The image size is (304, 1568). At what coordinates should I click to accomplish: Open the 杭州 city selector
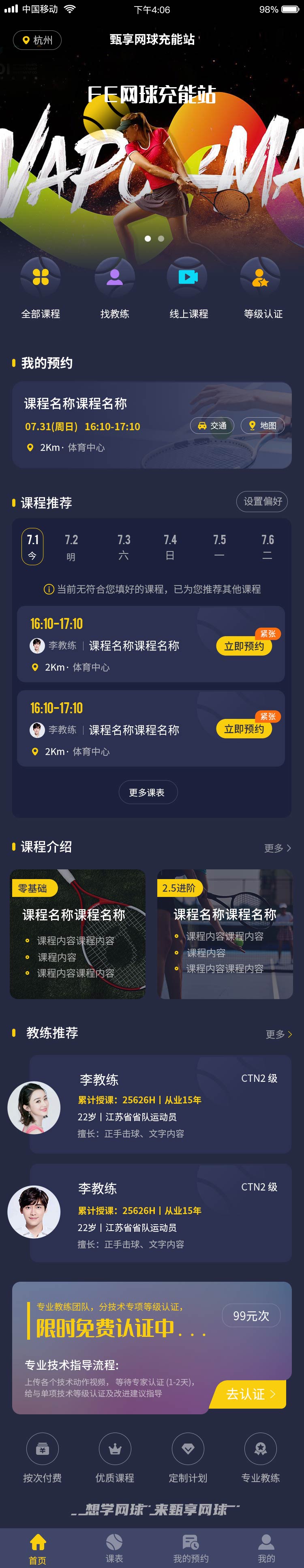point(37,40)
